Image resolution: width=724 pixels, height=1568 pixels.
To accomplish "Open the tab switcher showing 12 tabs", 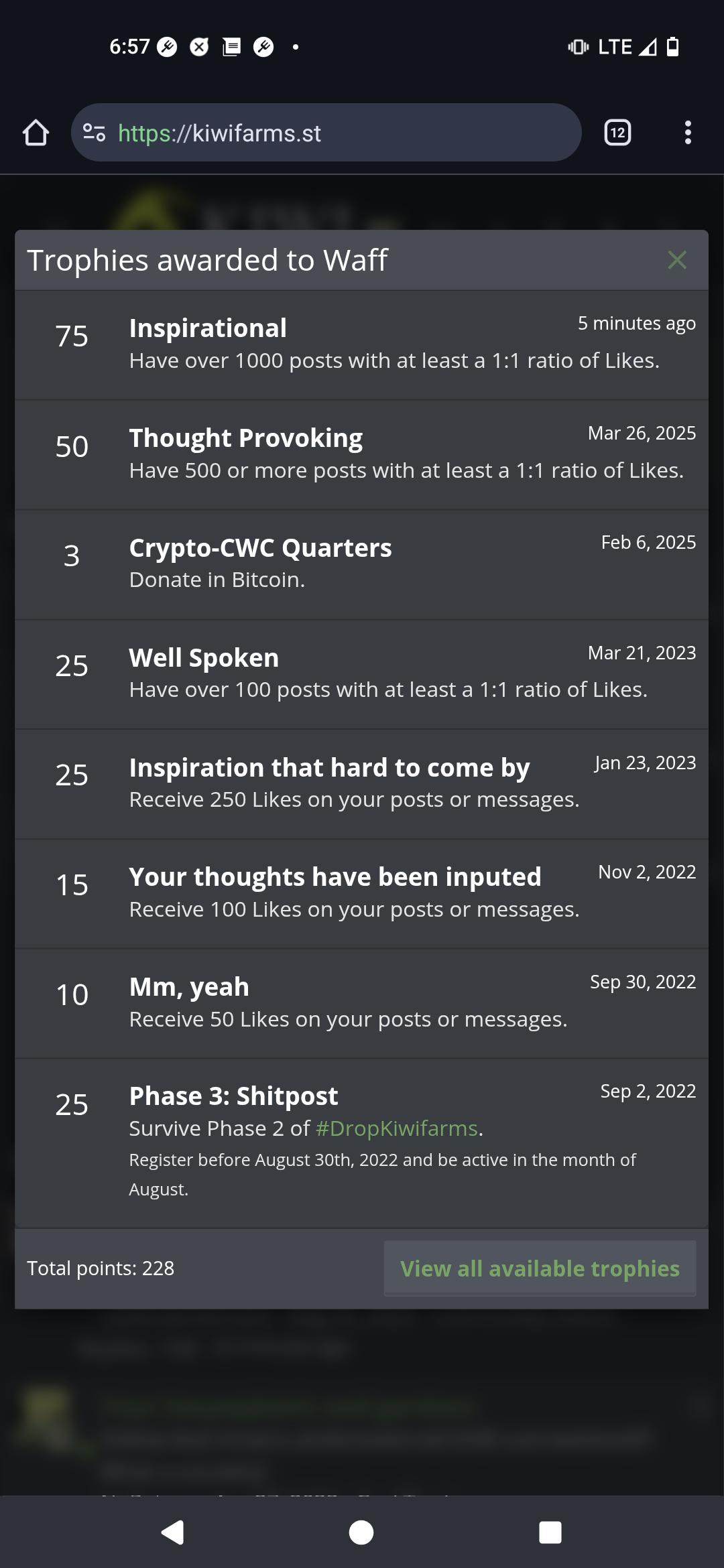I will click(x=617, y=133).
